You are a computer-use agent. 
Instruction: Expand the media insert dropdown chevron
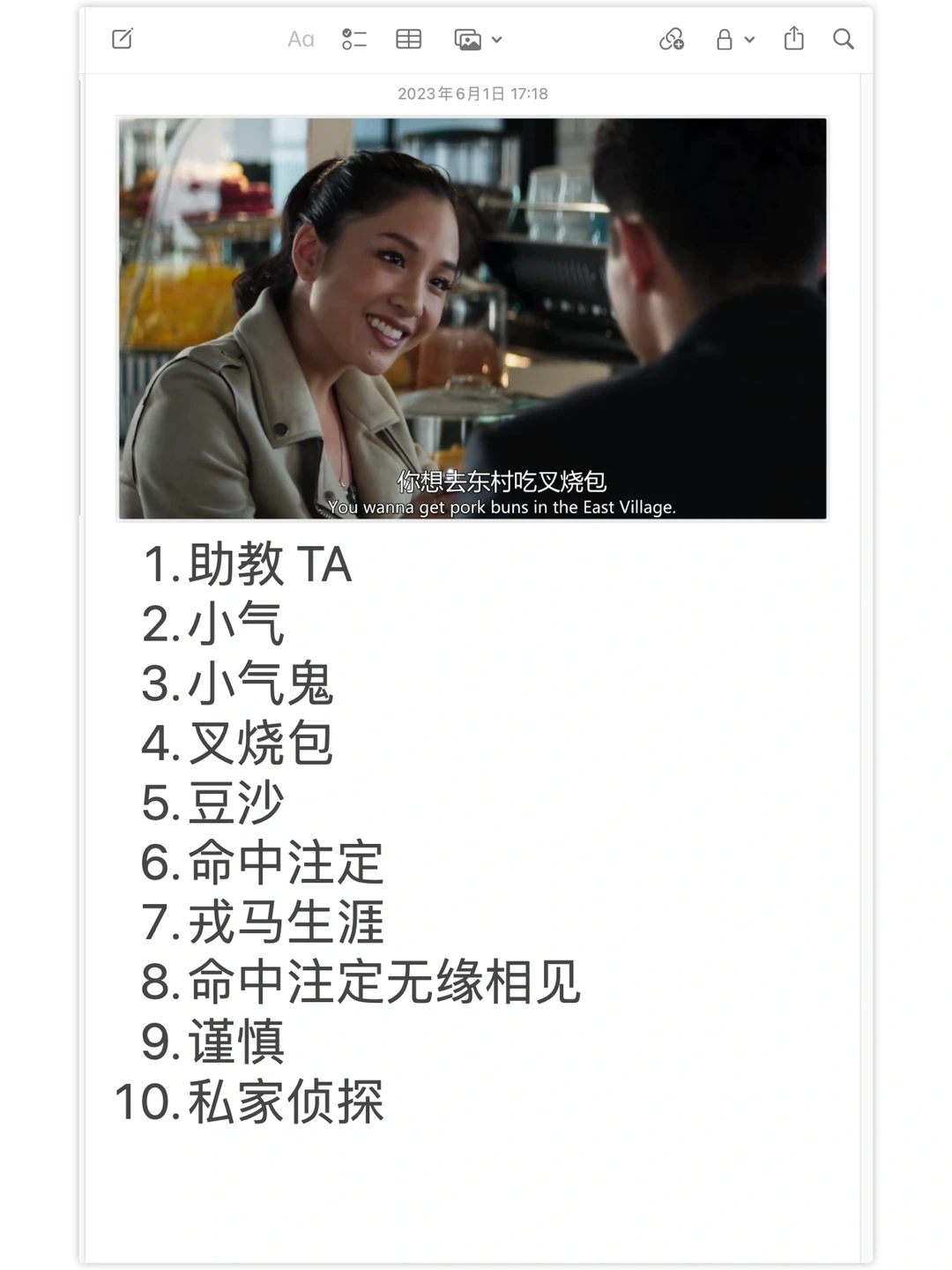click(496, 41)
